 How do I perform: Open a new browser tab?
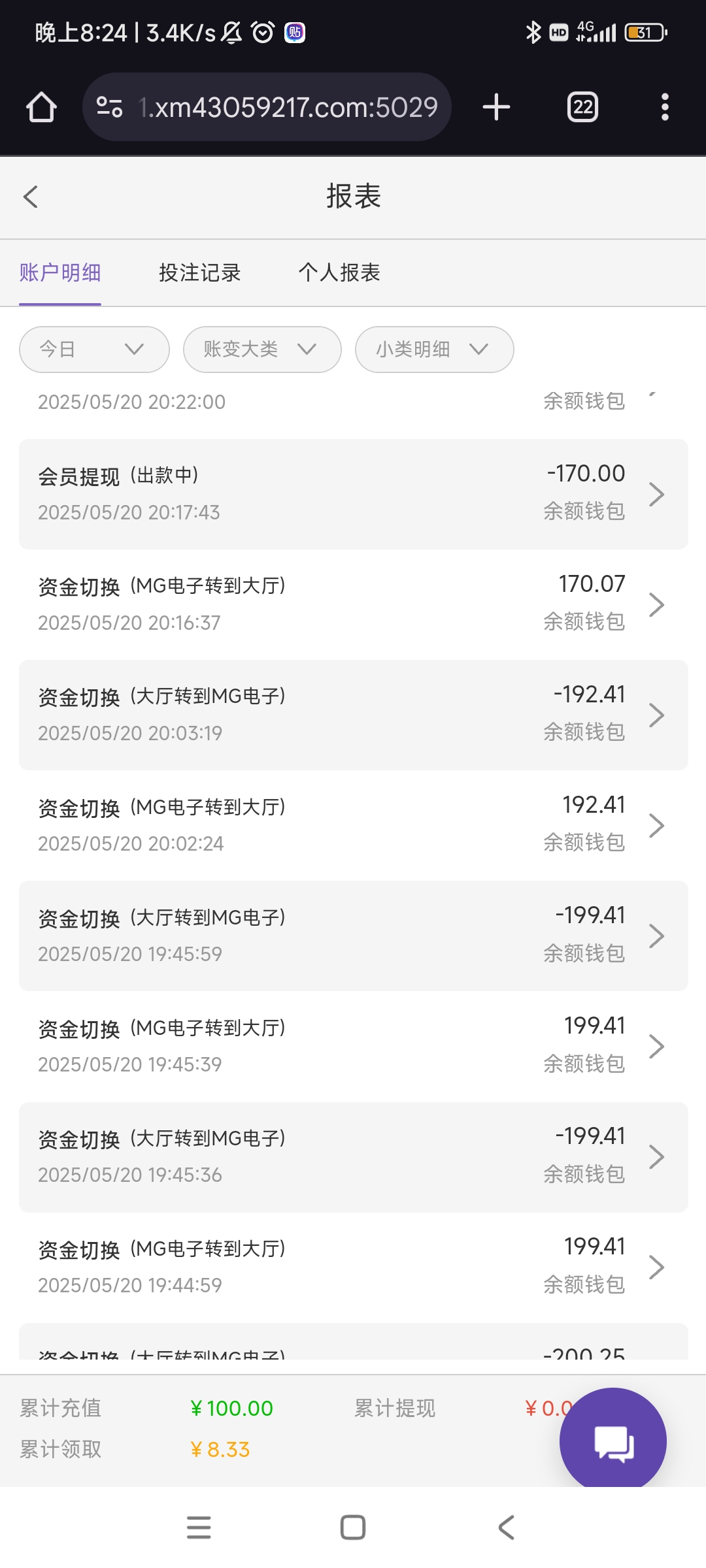point(497,107)
